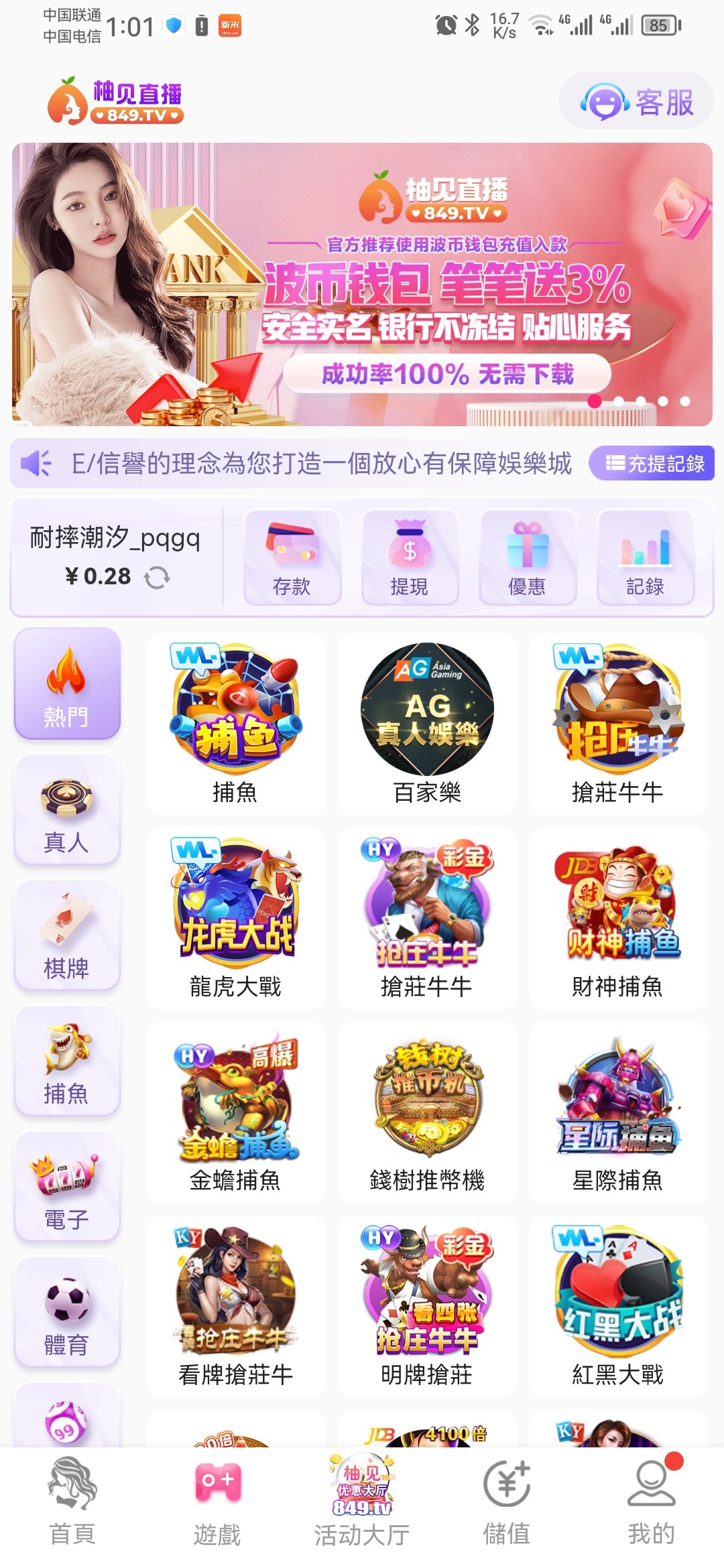
Task: Tap the 存款 deposit button
Action: [x=292, y=558]
